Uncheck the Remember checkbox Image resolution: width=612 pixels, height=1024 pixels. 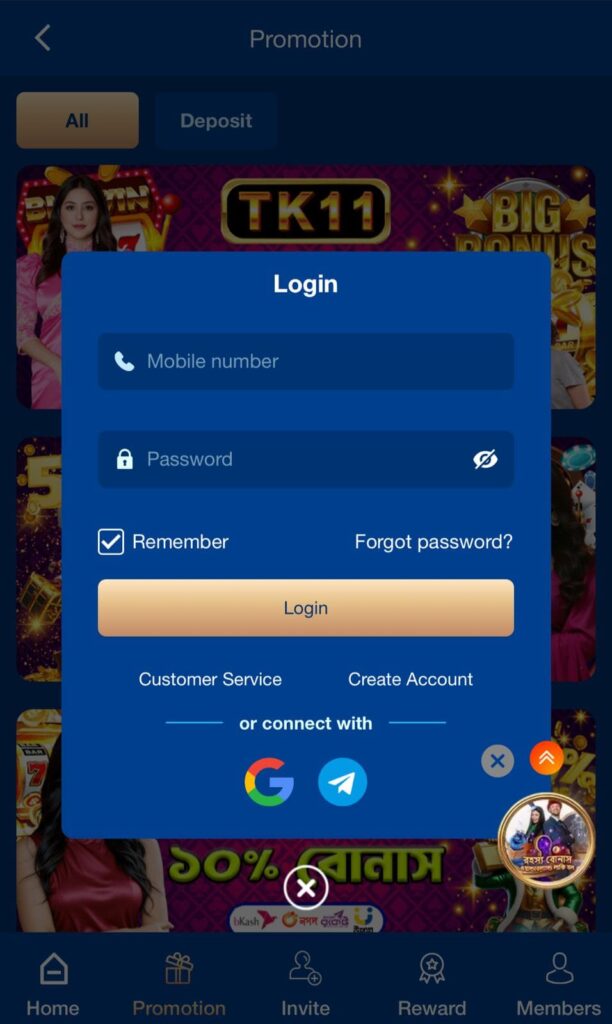[x=111, y=542]
